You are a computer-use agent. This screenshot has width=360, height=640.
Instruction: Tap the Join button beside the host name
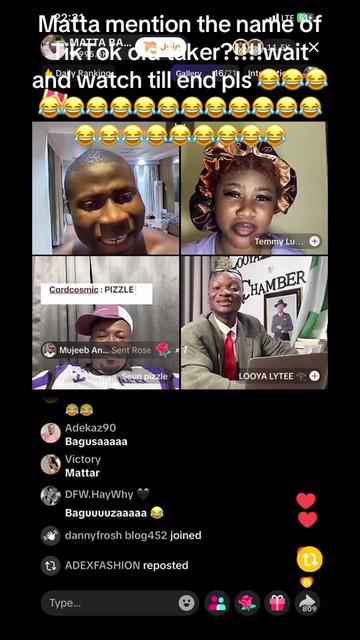(x=161, y=47)
